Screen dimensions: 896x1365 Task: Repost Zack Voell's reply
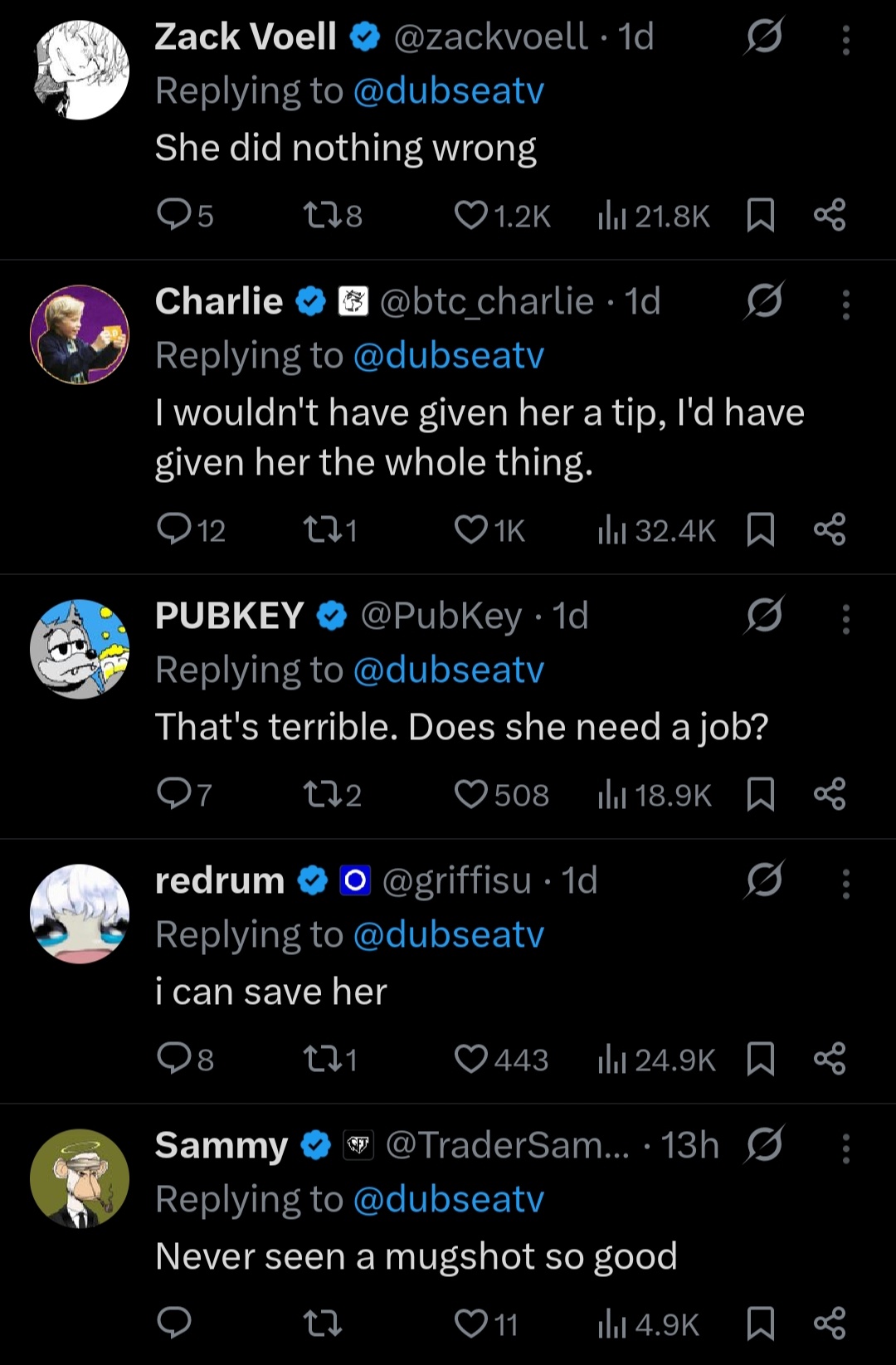click(319, 216)
